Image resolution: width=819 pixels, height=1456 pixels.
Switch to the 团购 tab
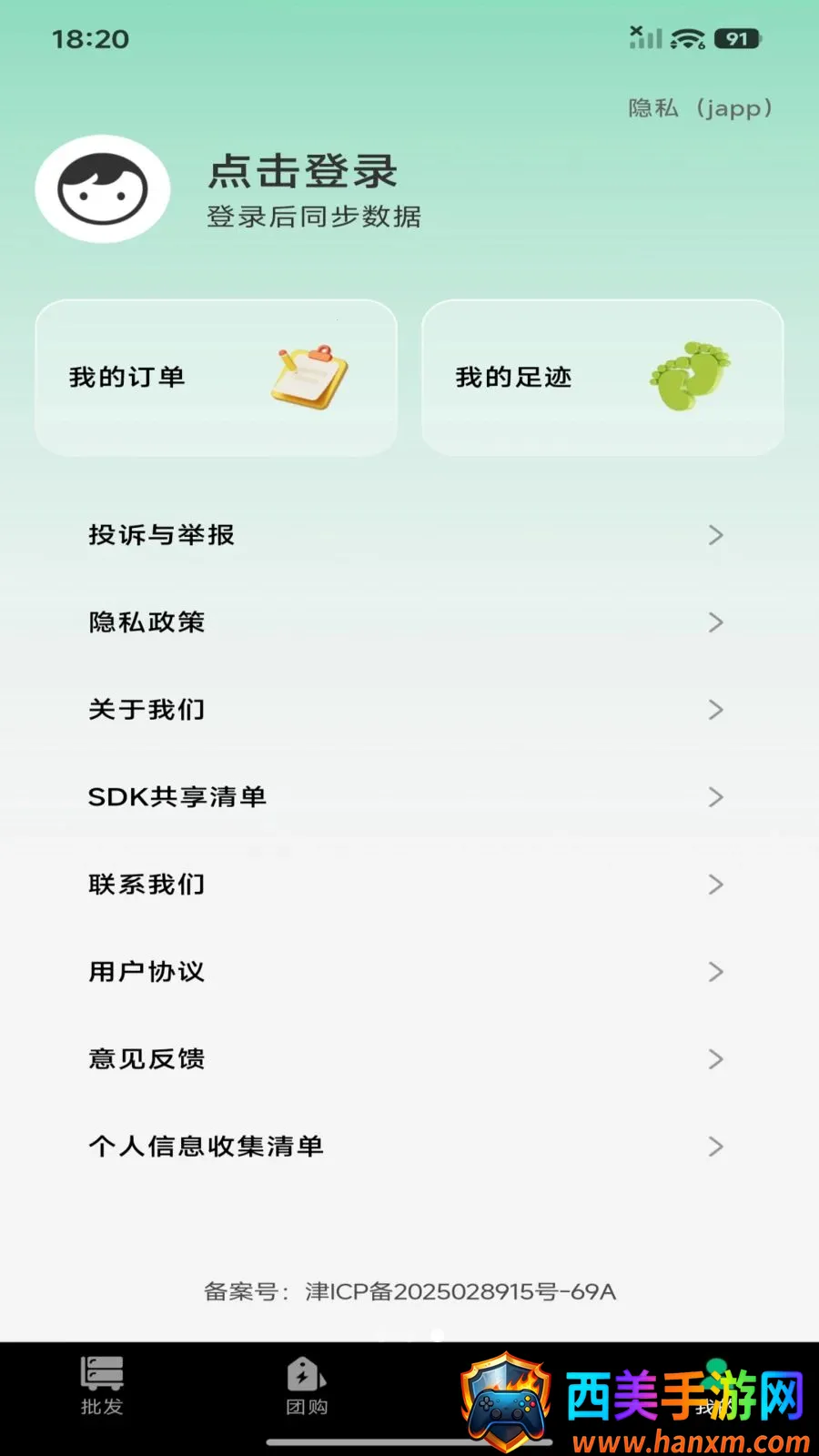click(x=307, y=1386)
